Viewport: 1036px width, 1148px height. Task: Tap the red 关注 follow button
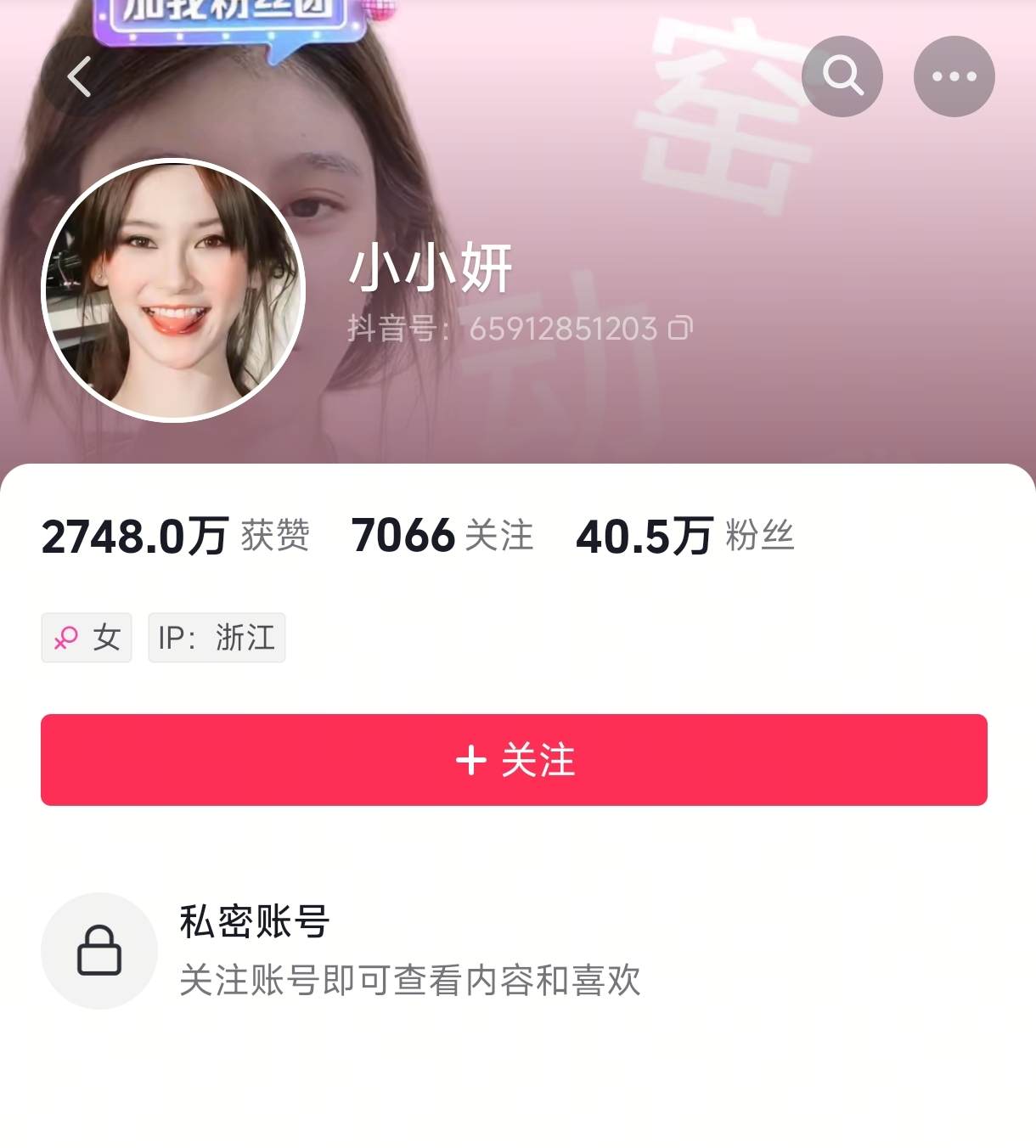[x=514, y=760]
